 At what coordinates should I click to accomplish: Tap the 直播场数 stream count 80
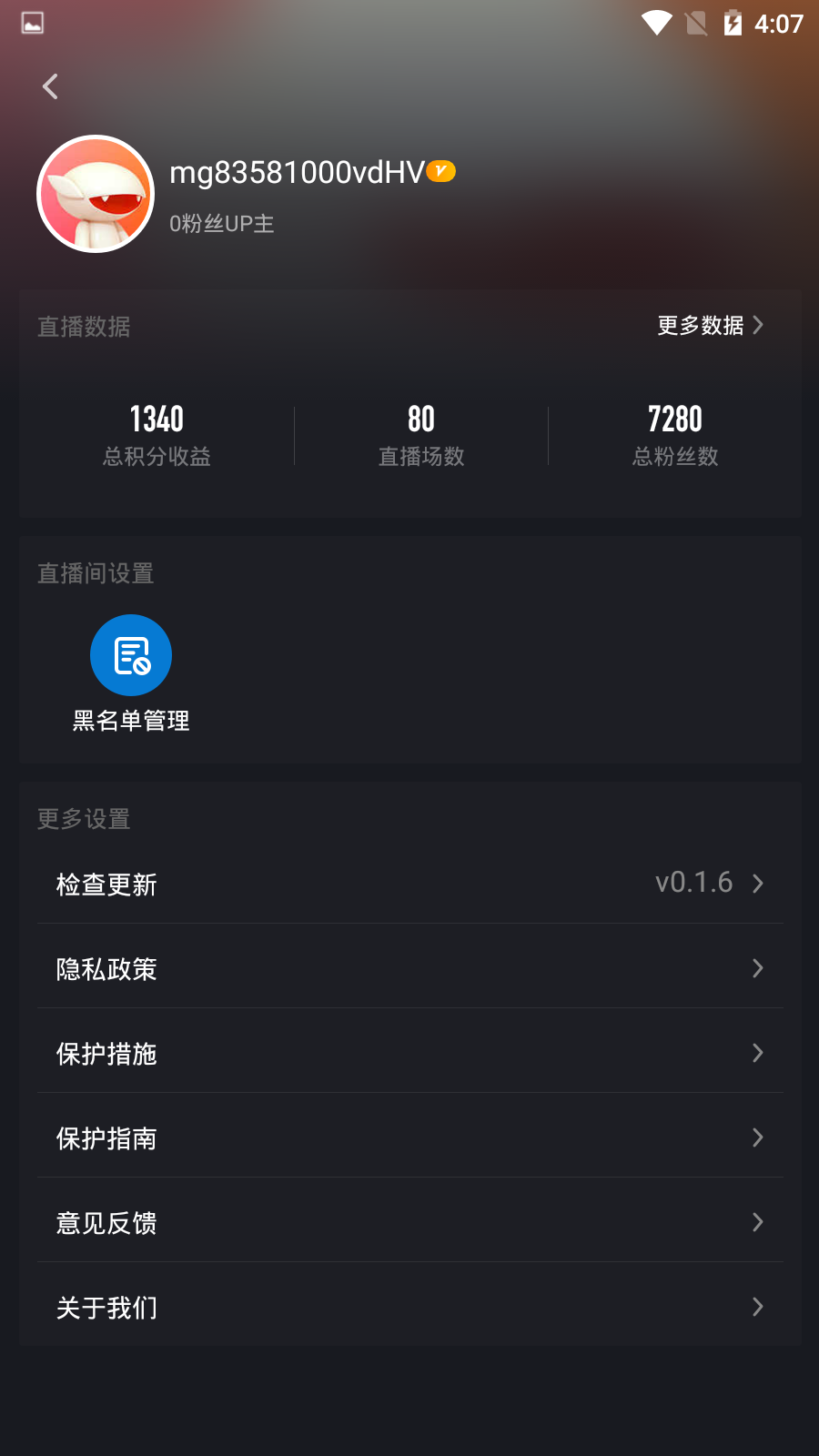coord(420,434)
